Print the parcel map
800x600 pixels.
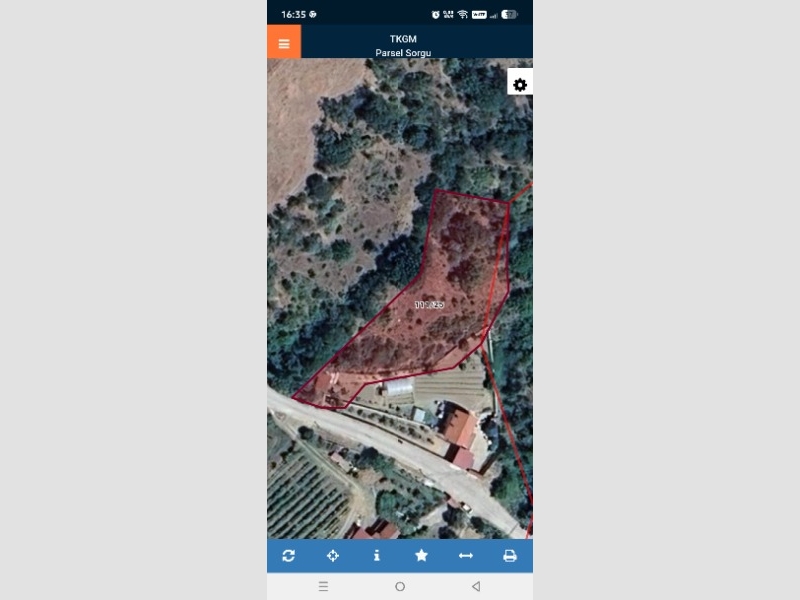509,556
